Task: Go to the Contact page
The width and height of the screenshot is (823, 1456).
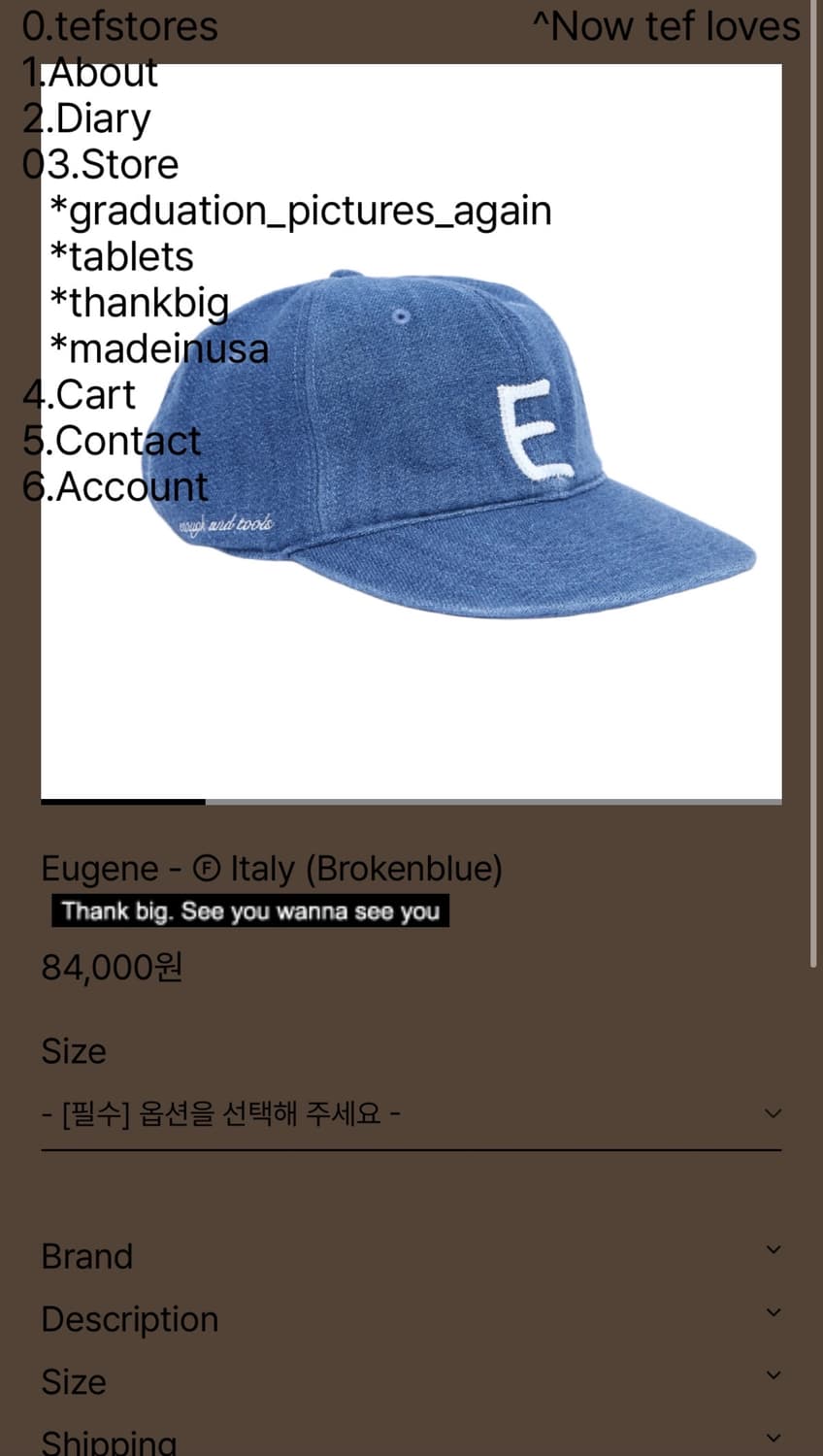Action: coord(112,441)
